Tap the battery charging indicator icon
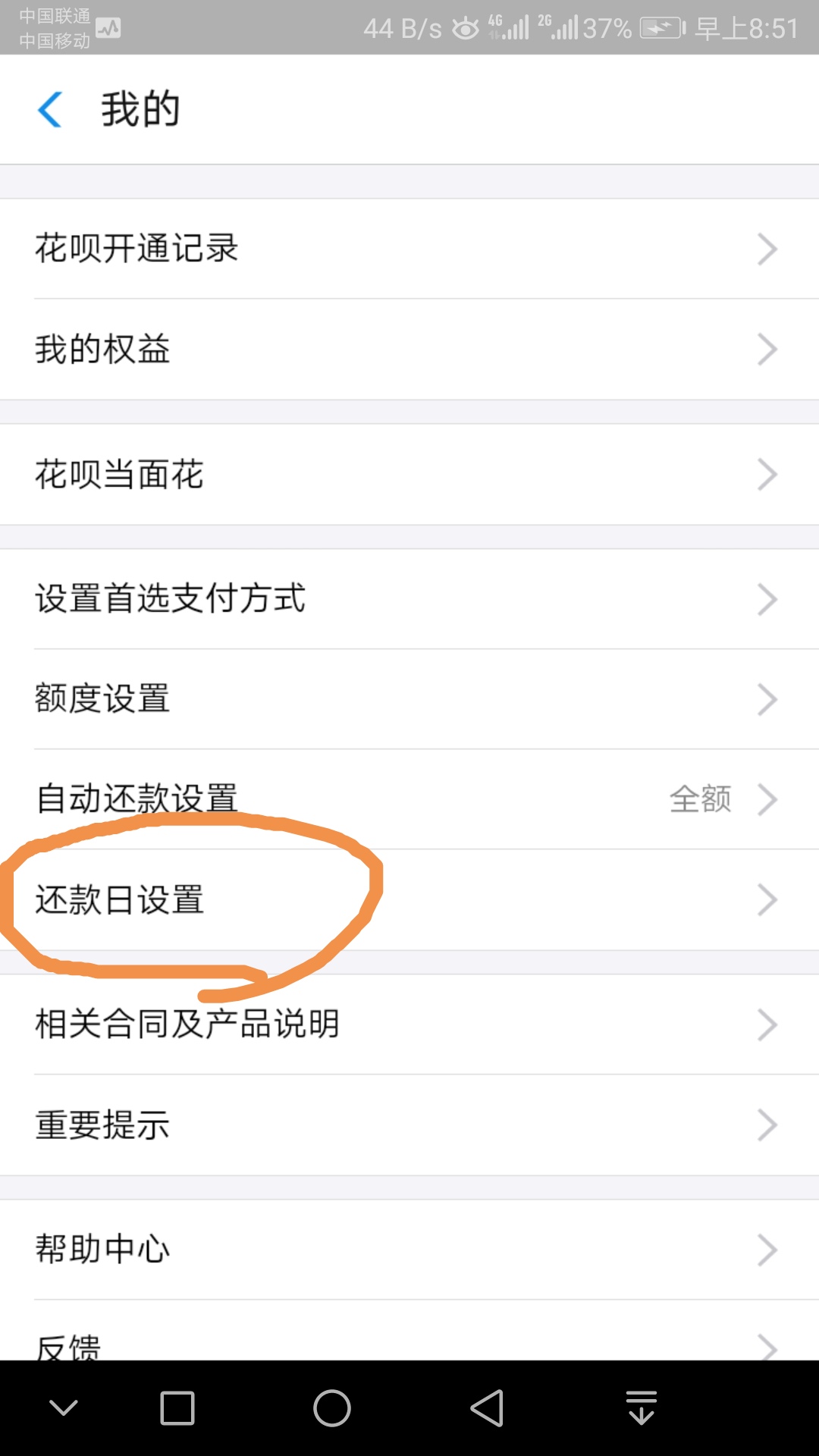Screen dimensions: 819x1456 [x=657, y=28]
